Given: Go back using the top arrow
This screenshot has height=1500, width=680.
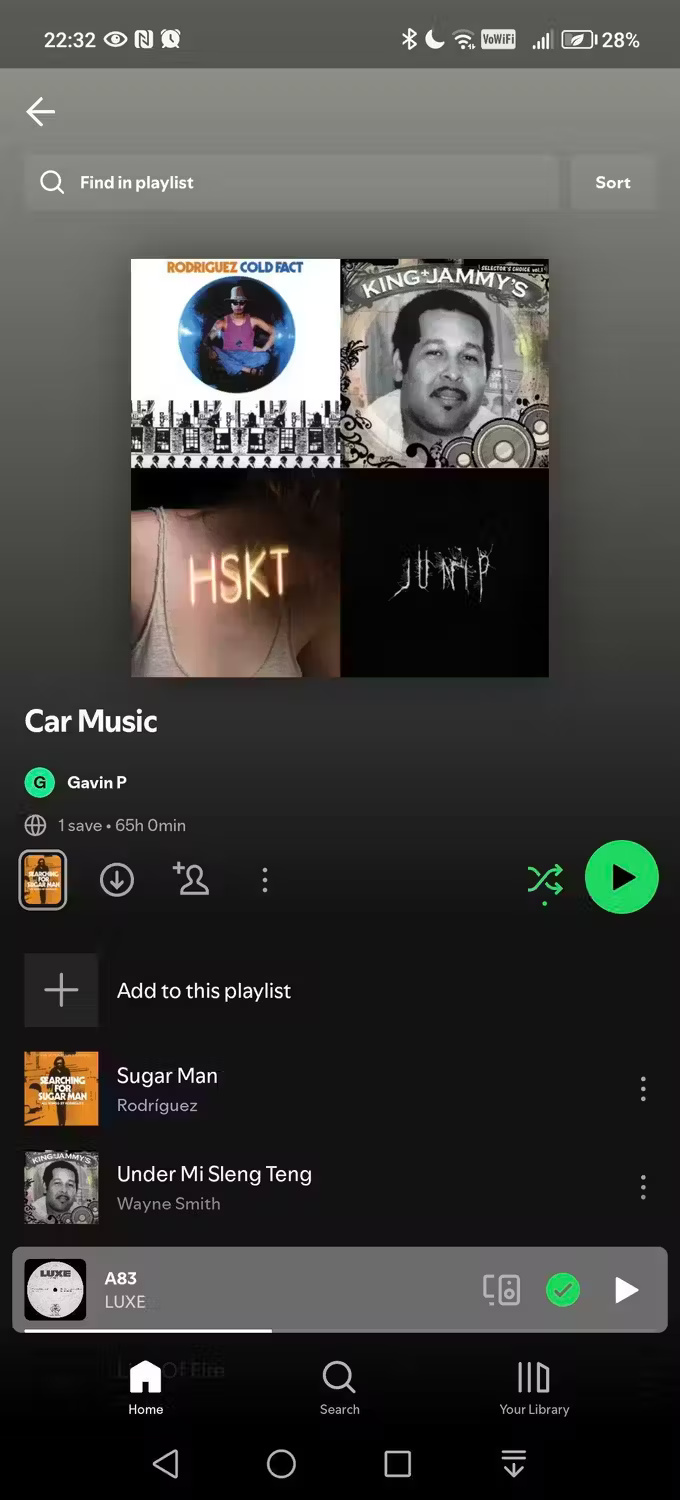Looking at the screenshot, I should 40,111.
